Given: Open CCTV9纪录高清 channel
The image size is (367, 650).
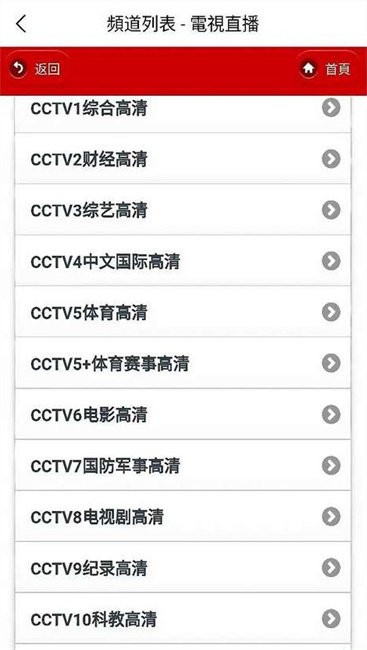Looking at the screenshot, I should (183, 568).
